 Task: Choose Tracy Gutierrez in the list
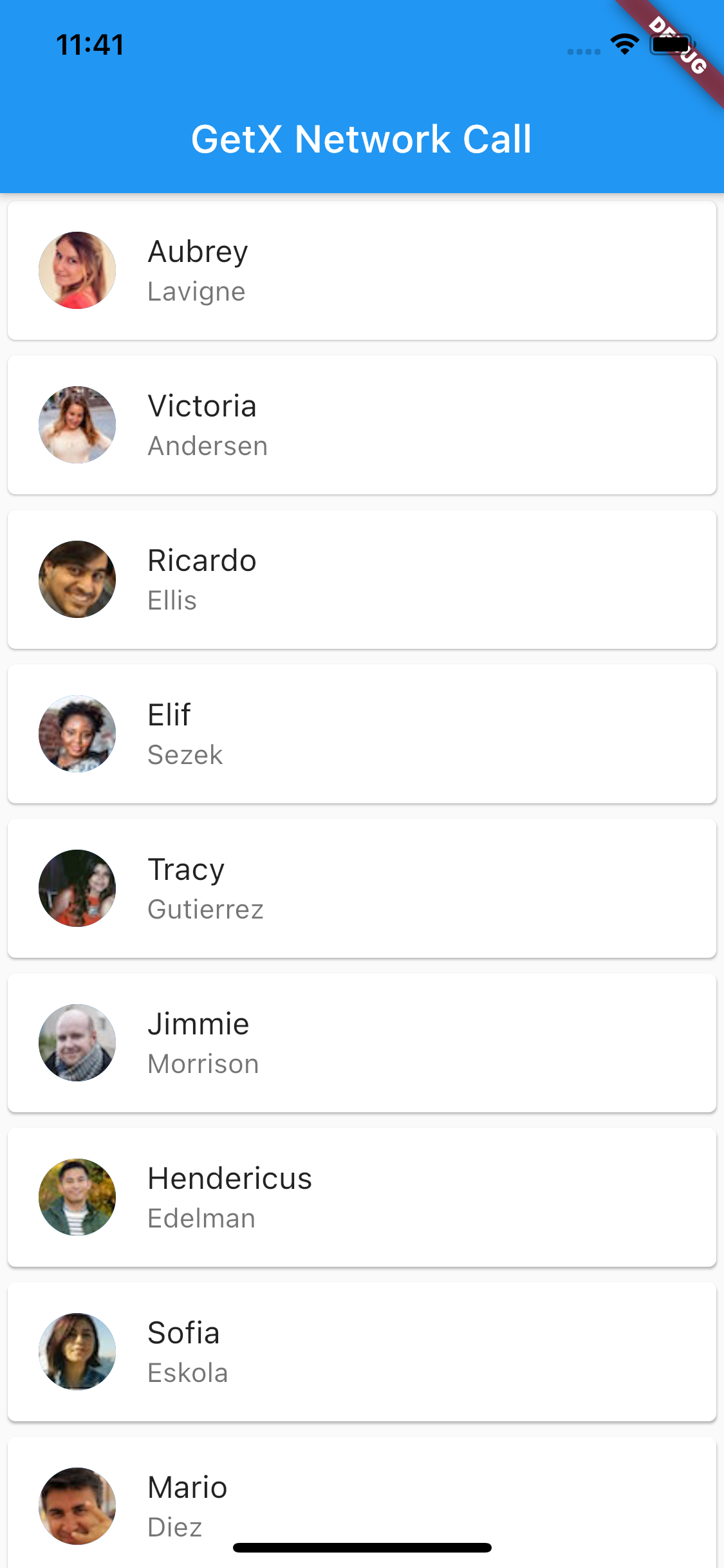[x=362, y=888]
